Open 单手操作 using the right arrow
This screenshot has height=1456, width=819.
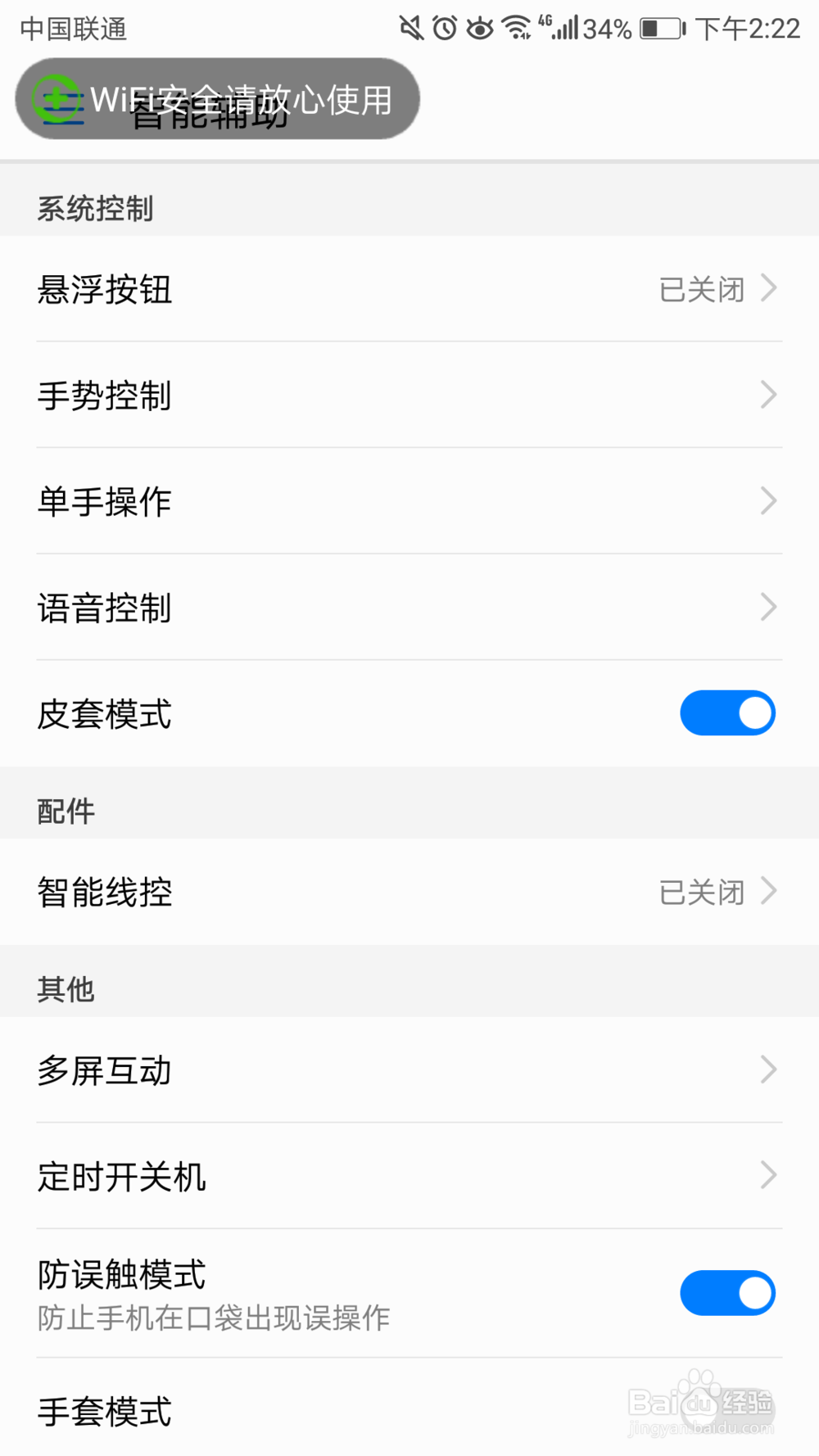pos(768,500)
